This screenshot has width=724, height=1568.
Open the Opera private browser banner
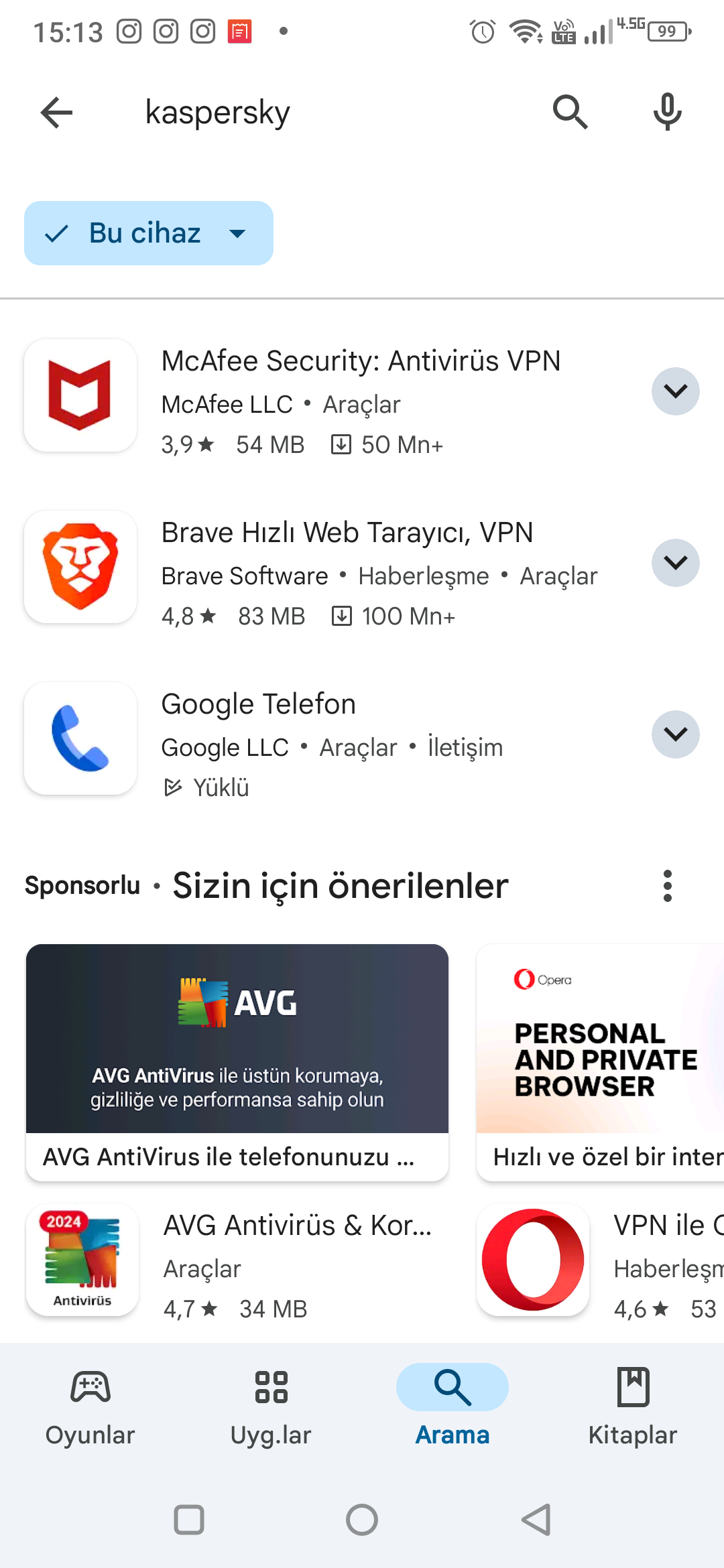601,1063
